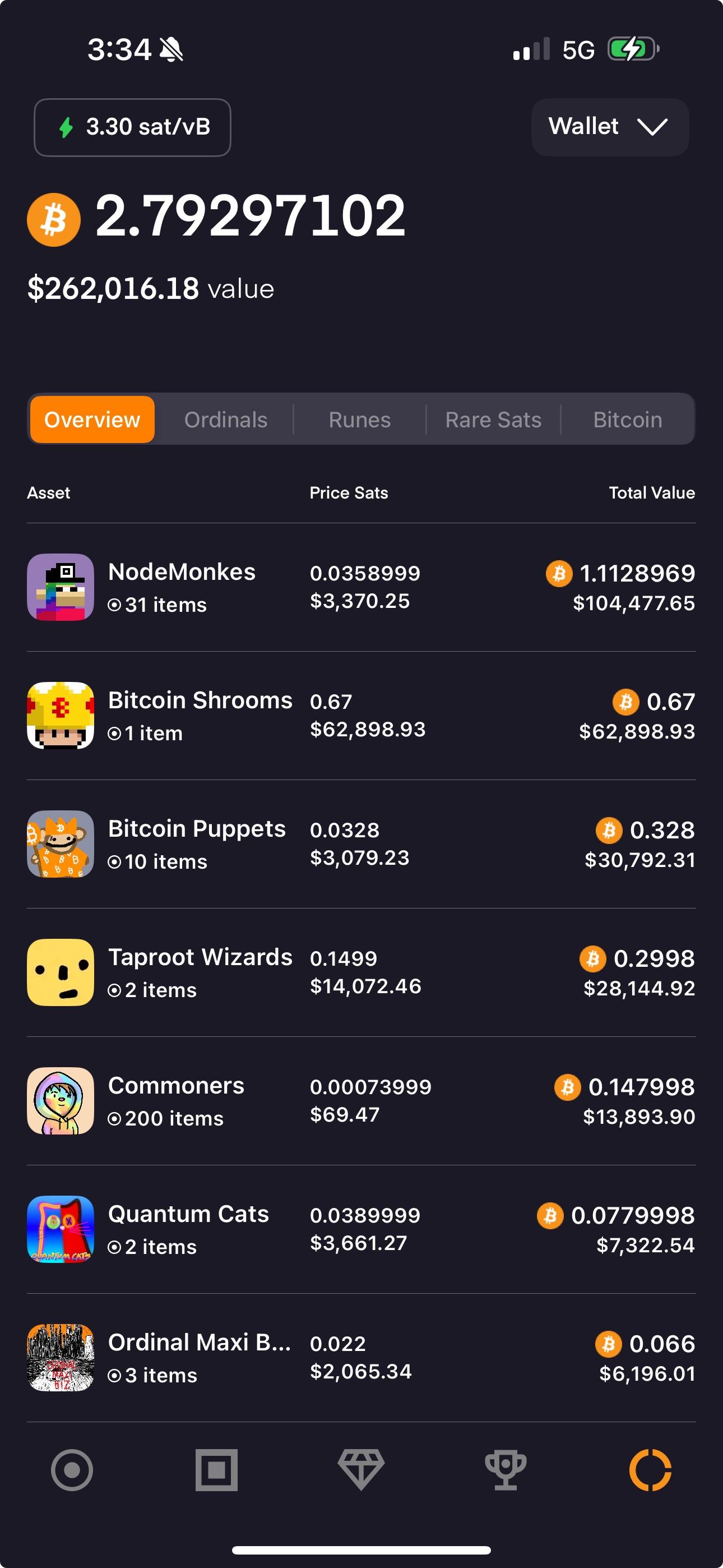This screenshot has height=1568, width=723.
Task: Select the Overview tab
Action: (x=91, y=419)
